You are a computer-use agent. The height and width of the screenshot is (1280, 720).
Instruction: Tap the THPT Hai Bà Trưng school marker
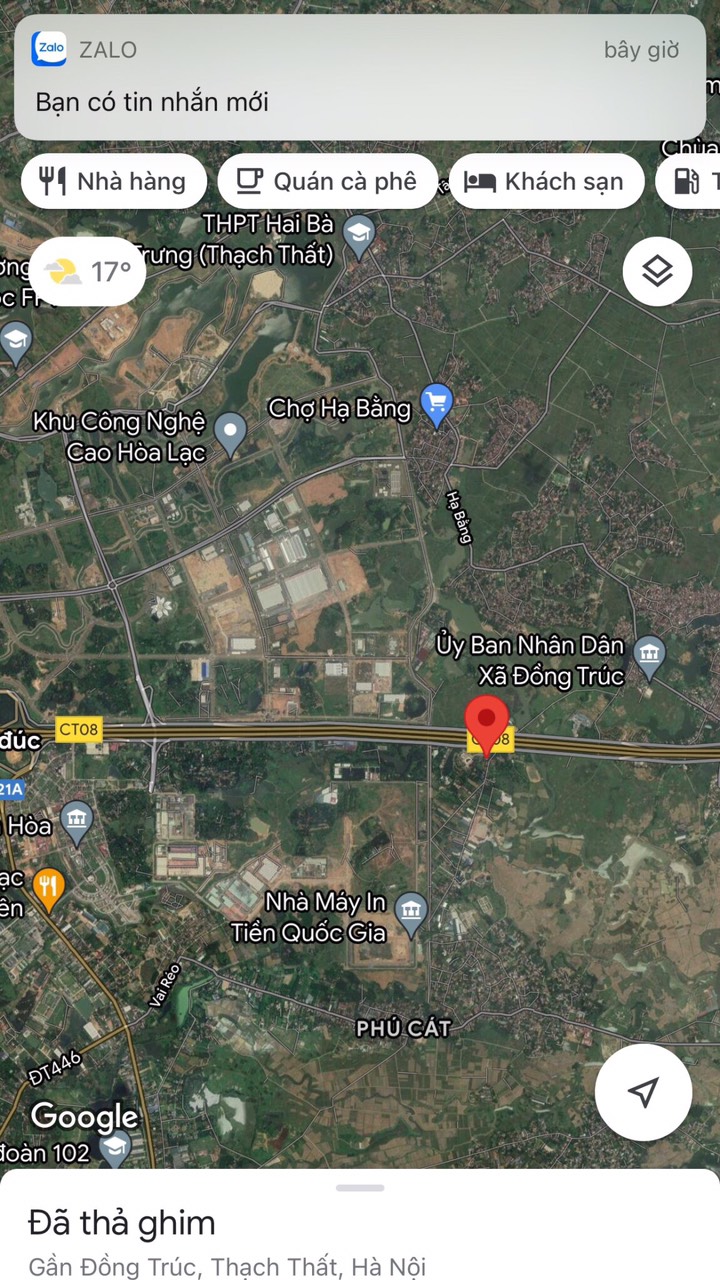coord(358,237)
